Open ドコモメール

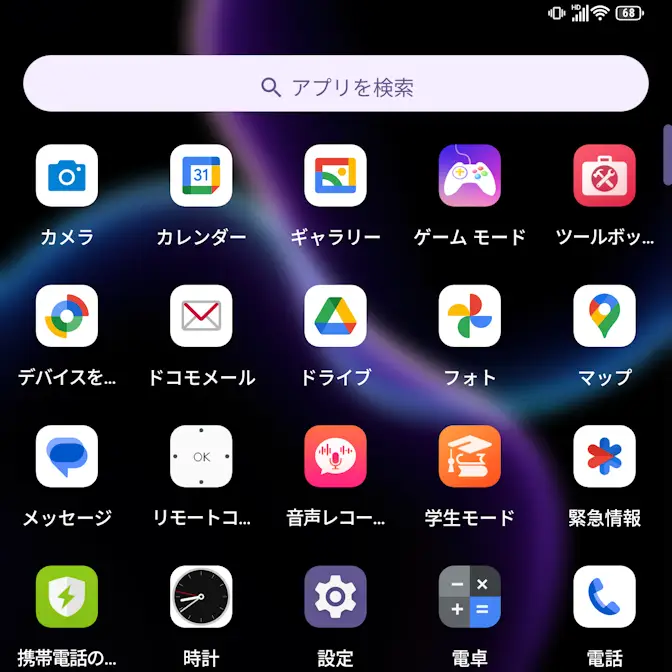pyautogui.click(x=201, y=316)
